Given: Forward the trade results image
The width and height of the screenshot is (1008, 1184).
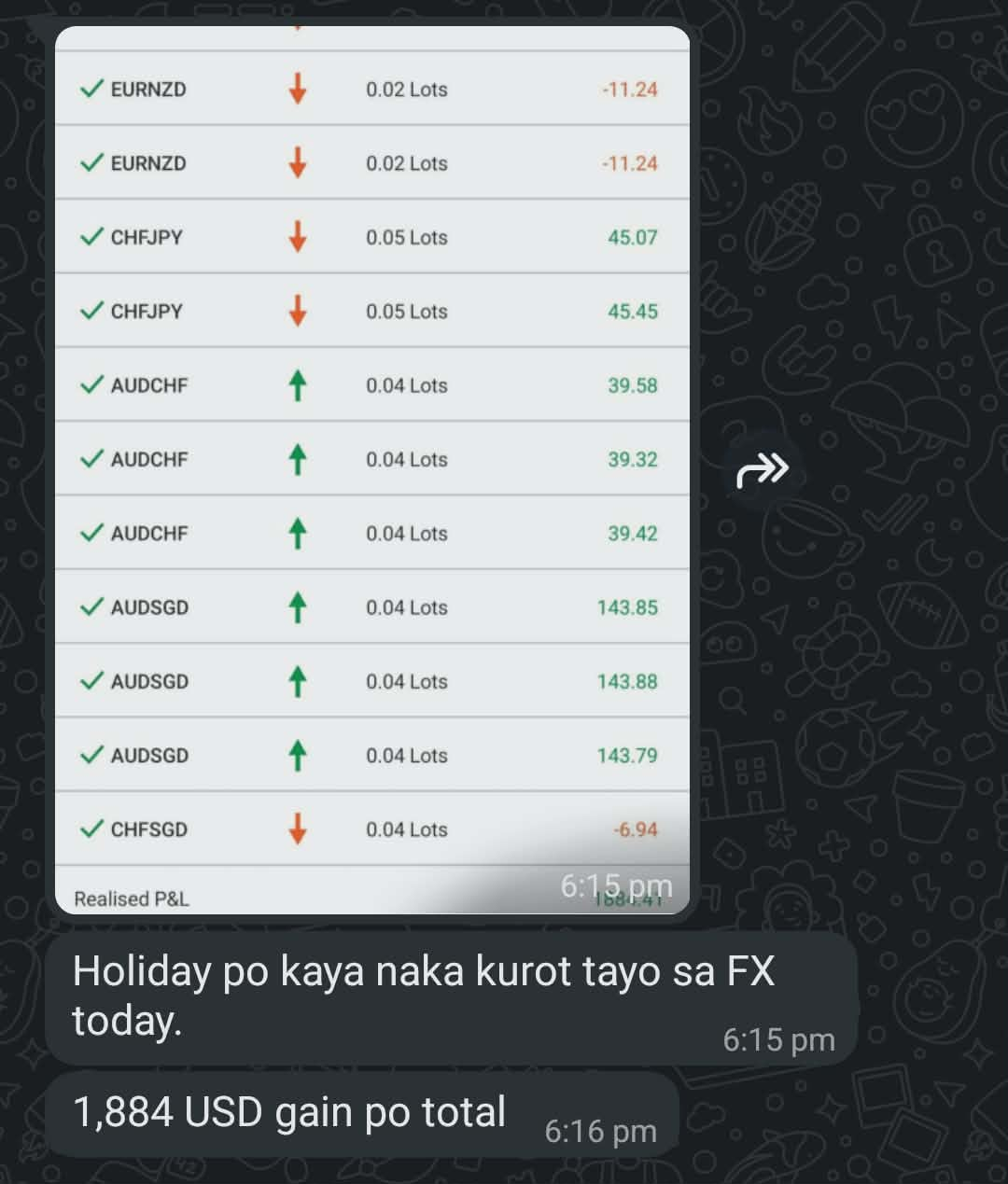Looking at the screenshot, I should pyautogui.click(x=763, y=470).
